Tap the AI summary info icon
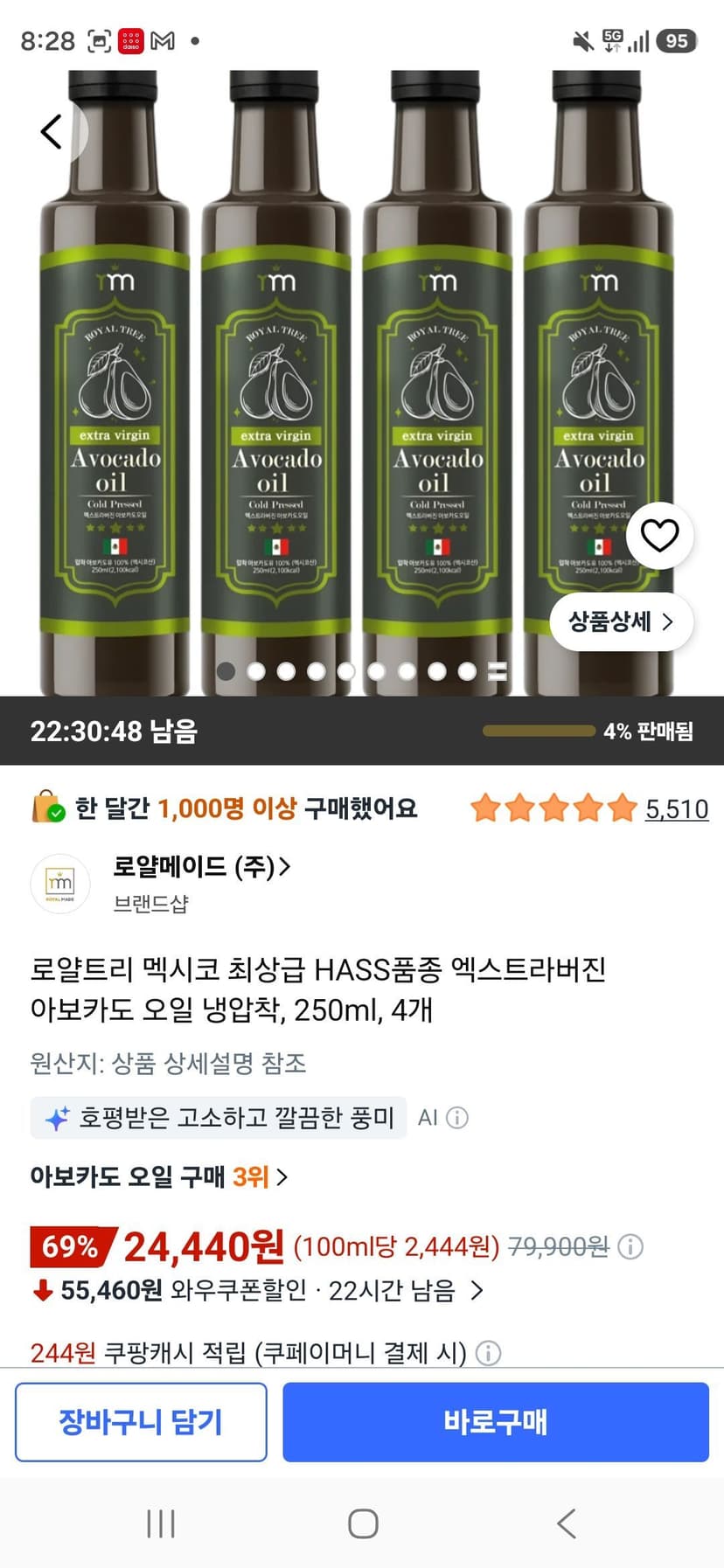This screenshot has width=724, height=1568. pos(457,1118)
